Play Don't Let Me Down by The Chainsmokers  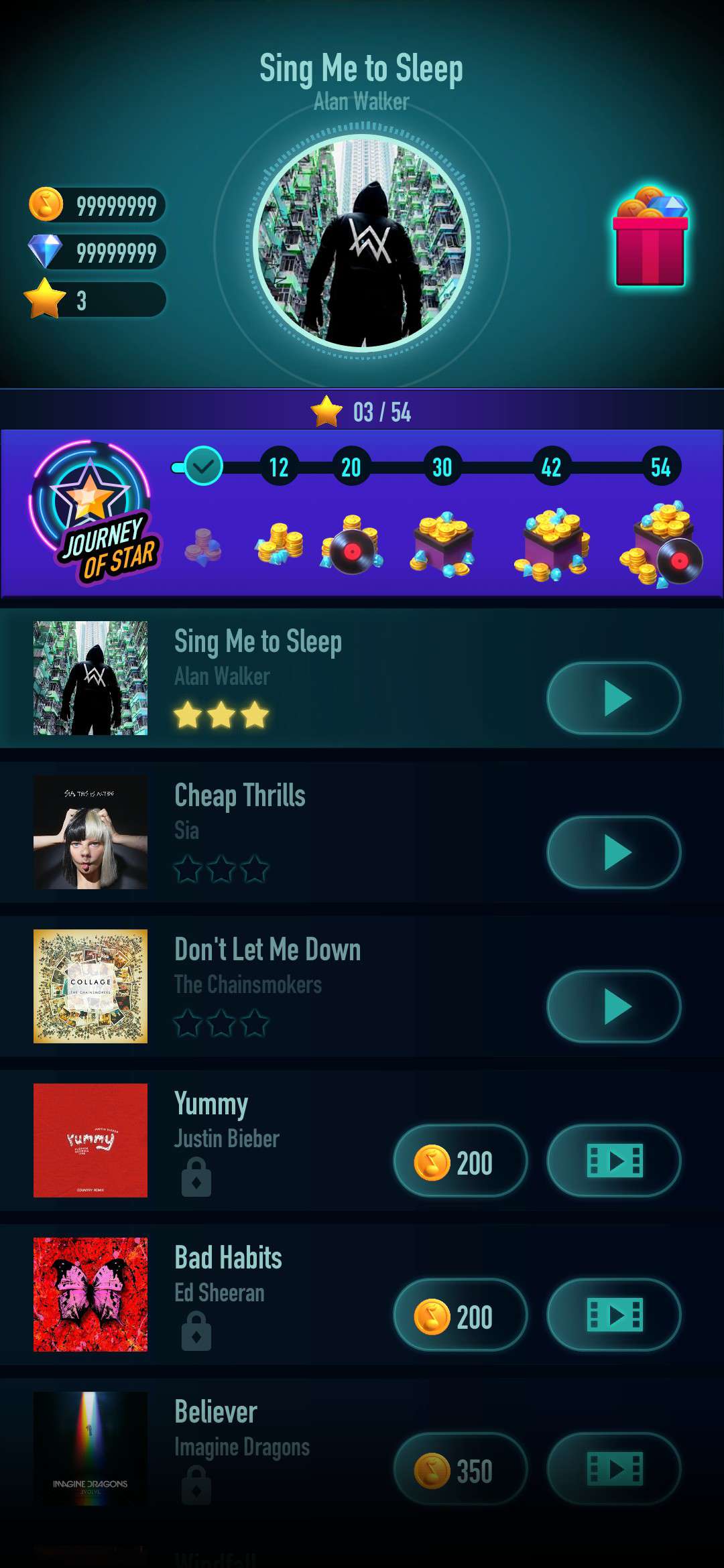613,1006
